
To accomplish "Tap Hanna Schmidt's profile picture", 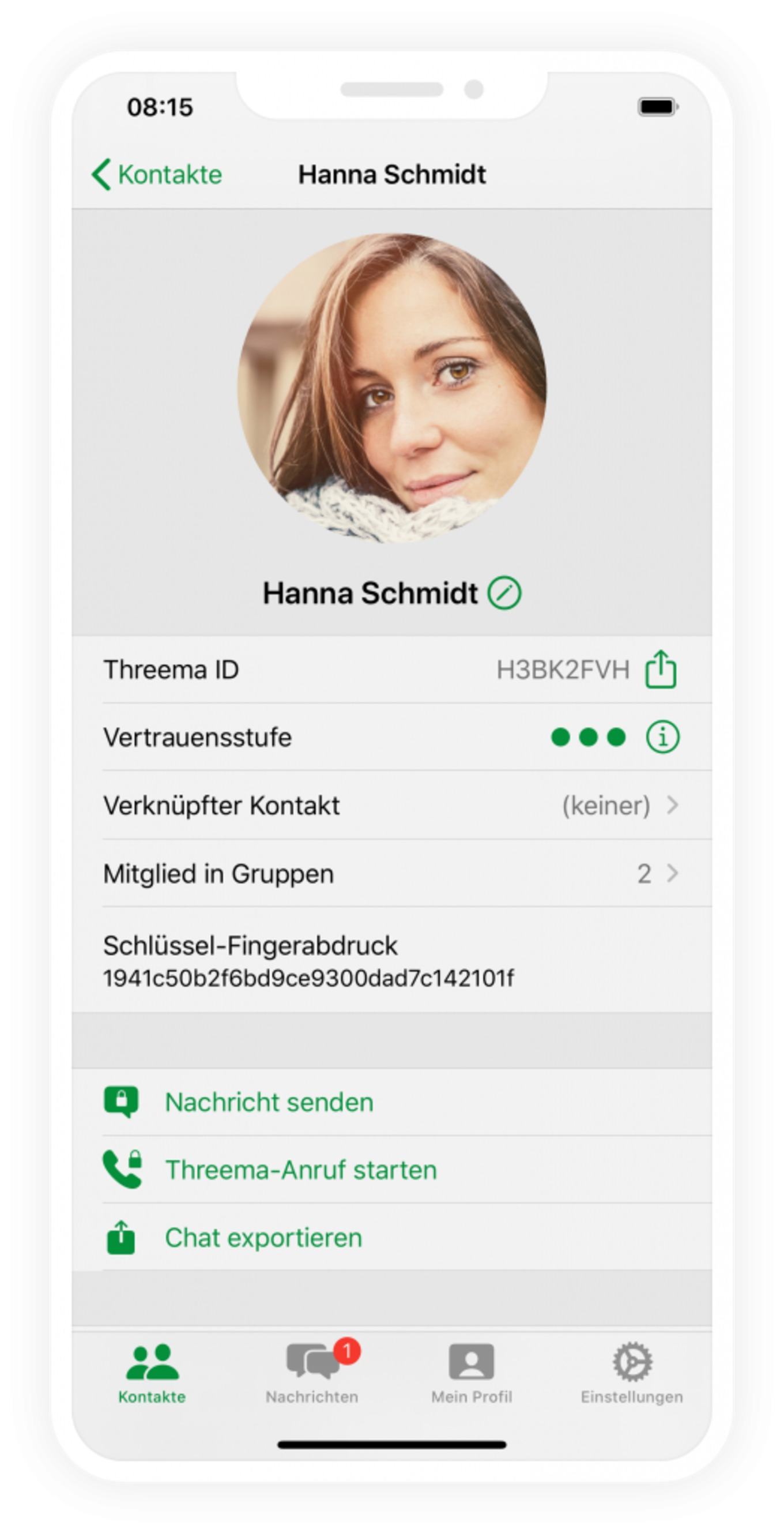I will click(392, 388).
